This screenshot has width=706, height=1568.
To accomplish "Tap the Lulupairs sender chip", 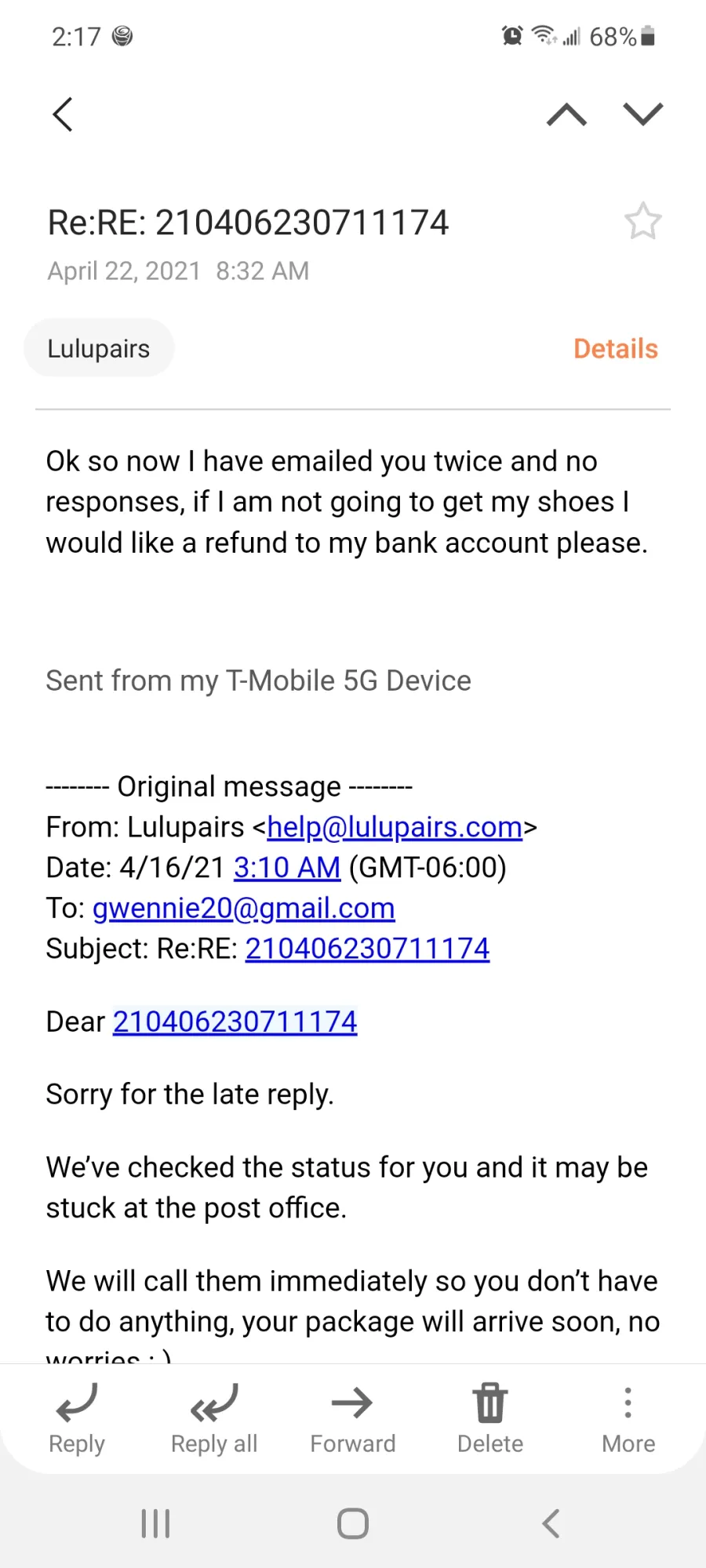I will (x=99, y=348).
